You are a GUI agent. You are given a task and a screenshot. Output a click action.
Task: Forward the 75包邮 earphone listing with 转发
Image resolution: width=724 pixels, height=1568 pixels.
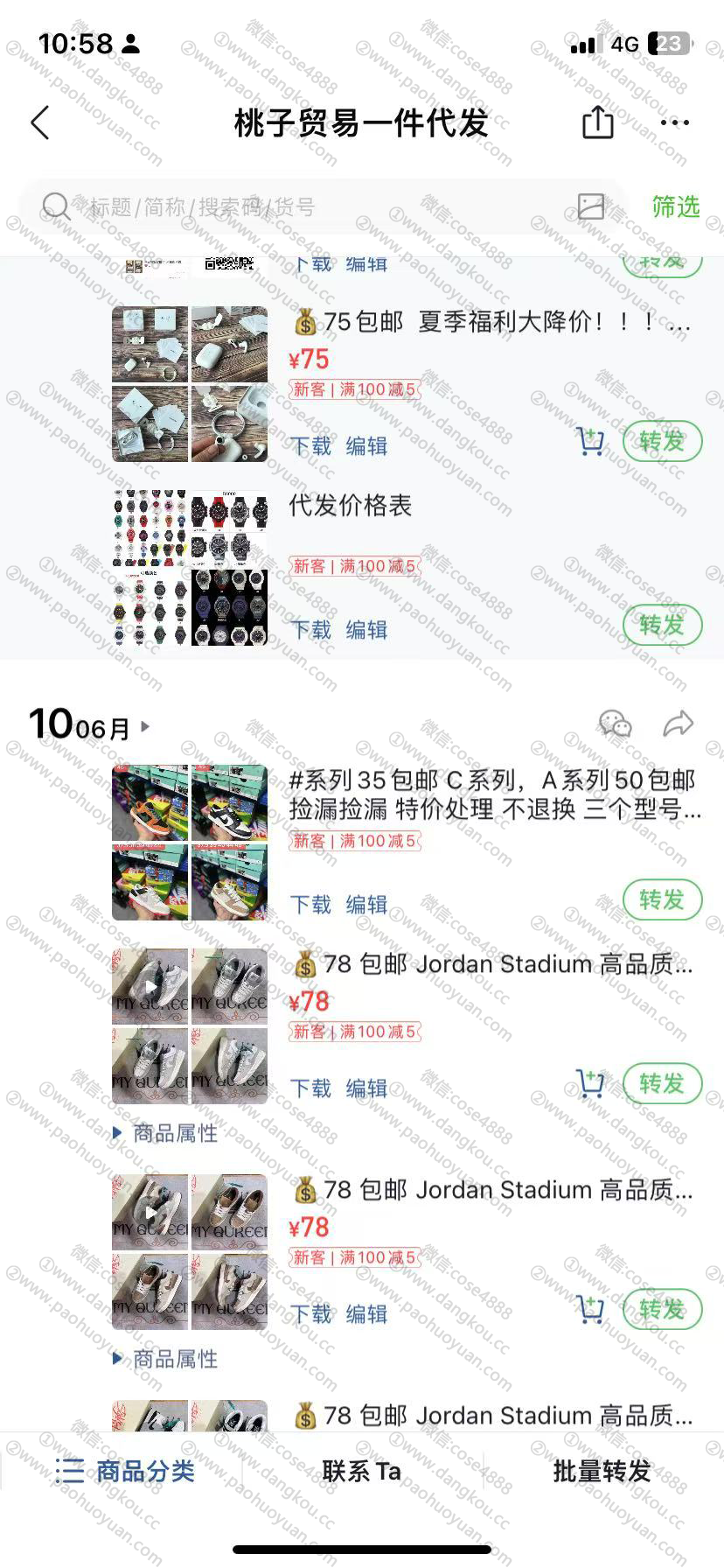662,441
